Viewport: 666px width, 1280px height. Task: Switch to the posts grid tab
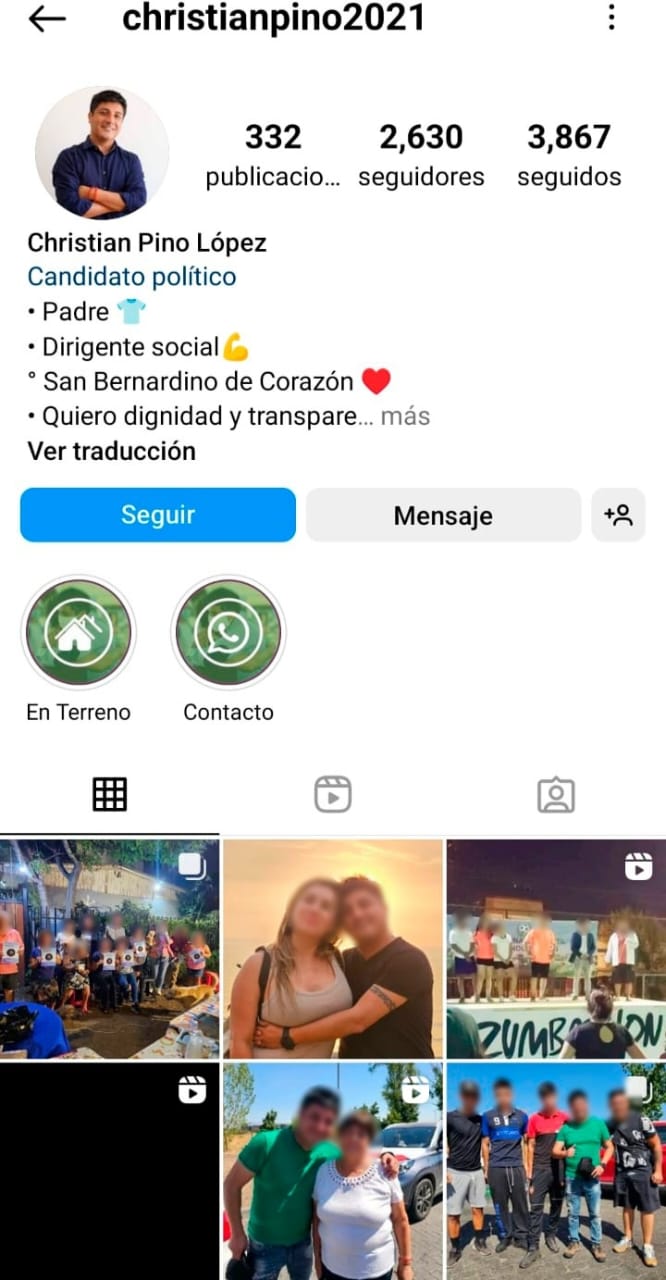click(x=110, y=794)
